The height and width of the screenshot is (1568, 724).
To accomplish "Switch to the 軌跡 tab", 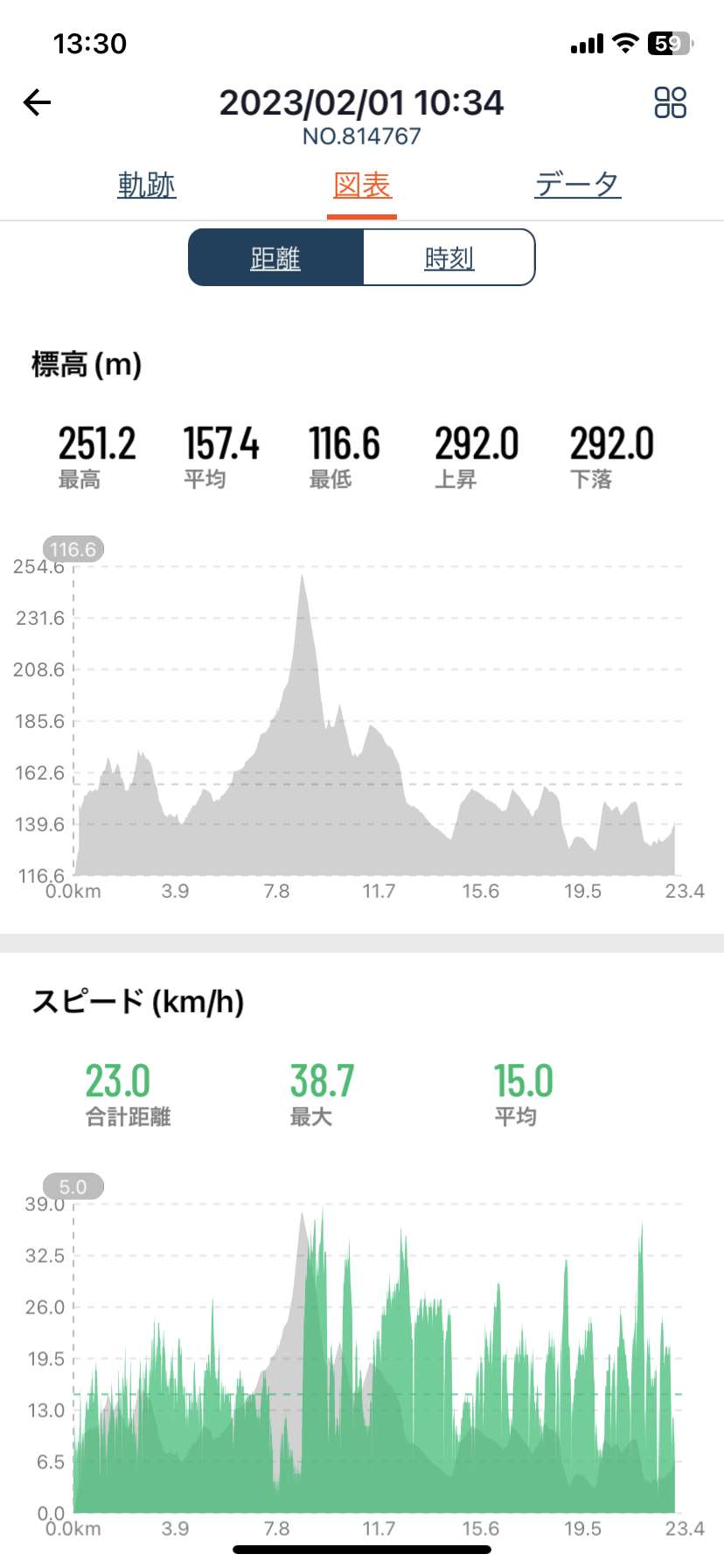I will (147, 185).
